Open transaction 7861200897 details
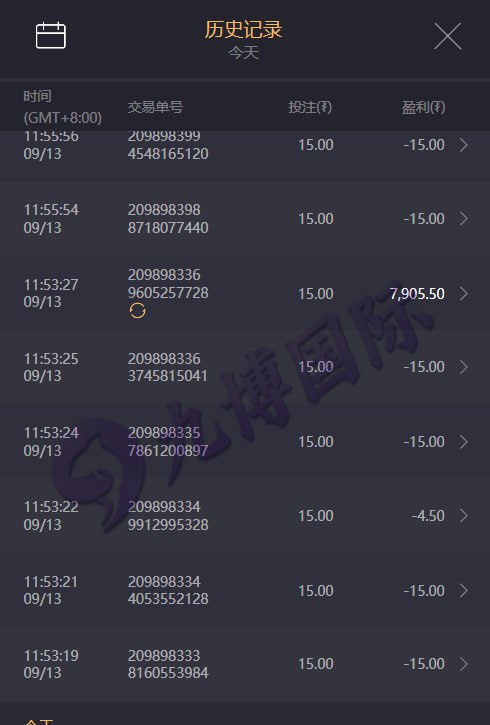490x725 pixels. tap(245, 442)
